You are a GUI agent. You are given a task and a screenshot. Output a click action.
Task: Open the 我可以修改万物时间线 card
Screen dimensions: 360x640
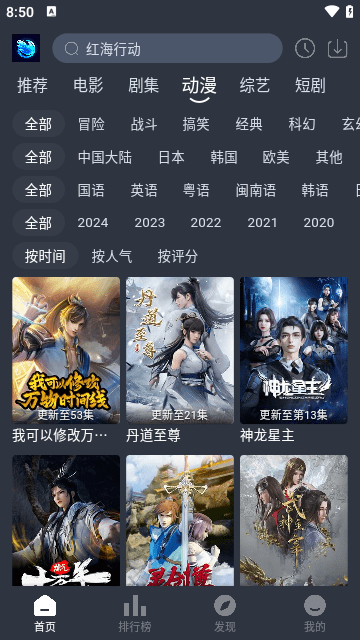point(66,360)
